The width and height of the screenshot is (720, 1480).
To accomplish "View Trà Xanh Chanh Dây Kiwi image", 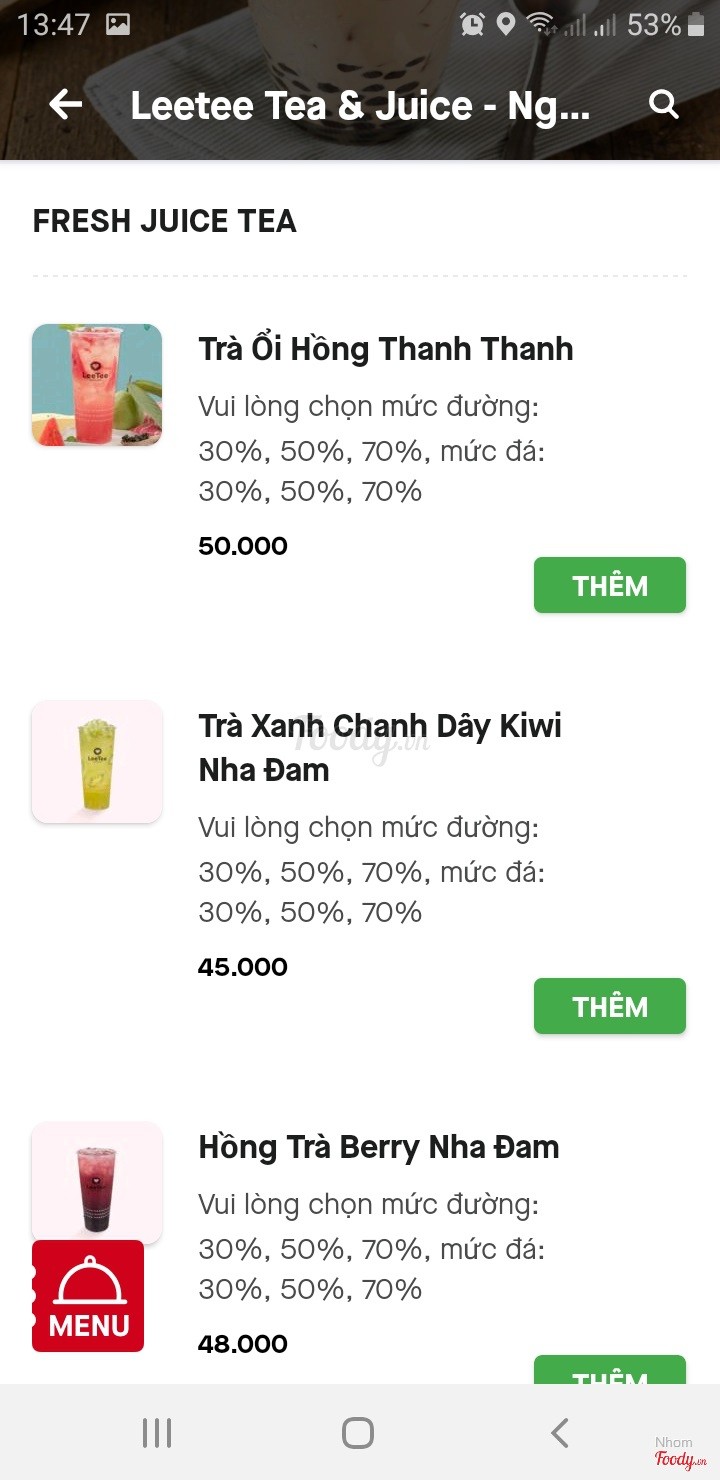I will pyautogui.click(x=97, y=762).
